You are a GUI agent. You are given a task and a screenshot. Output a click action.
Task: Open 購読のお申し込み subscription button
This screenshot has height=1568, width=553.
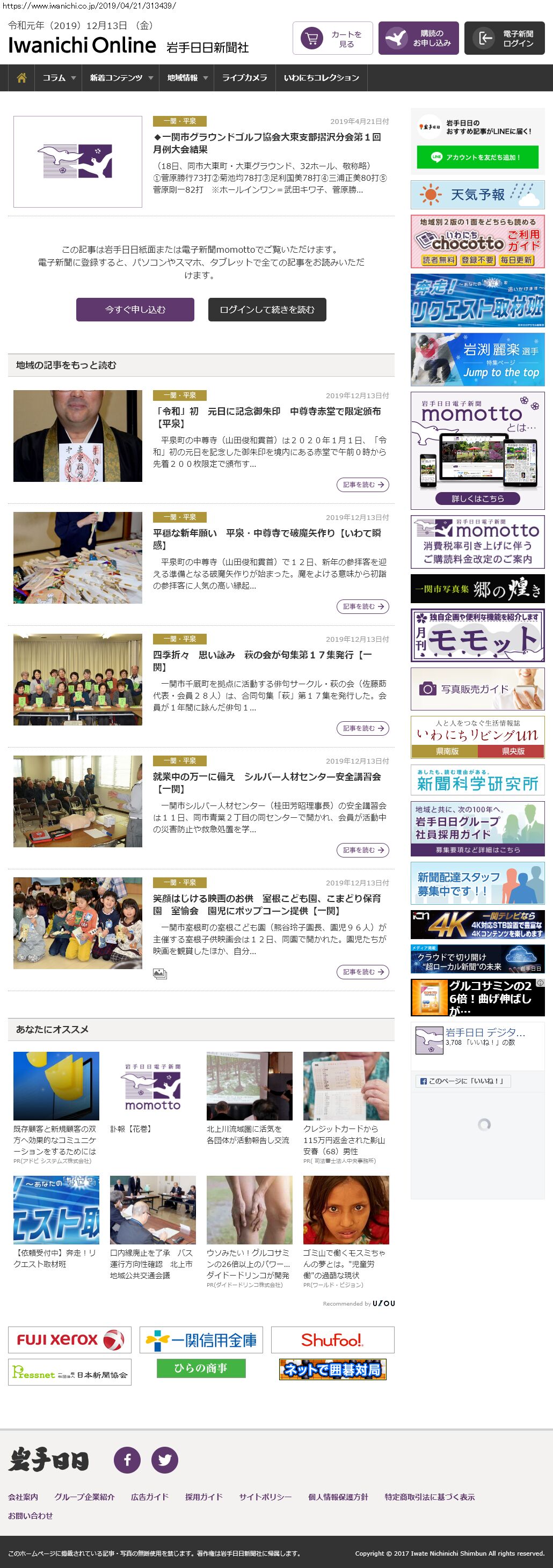pos(418,38)
